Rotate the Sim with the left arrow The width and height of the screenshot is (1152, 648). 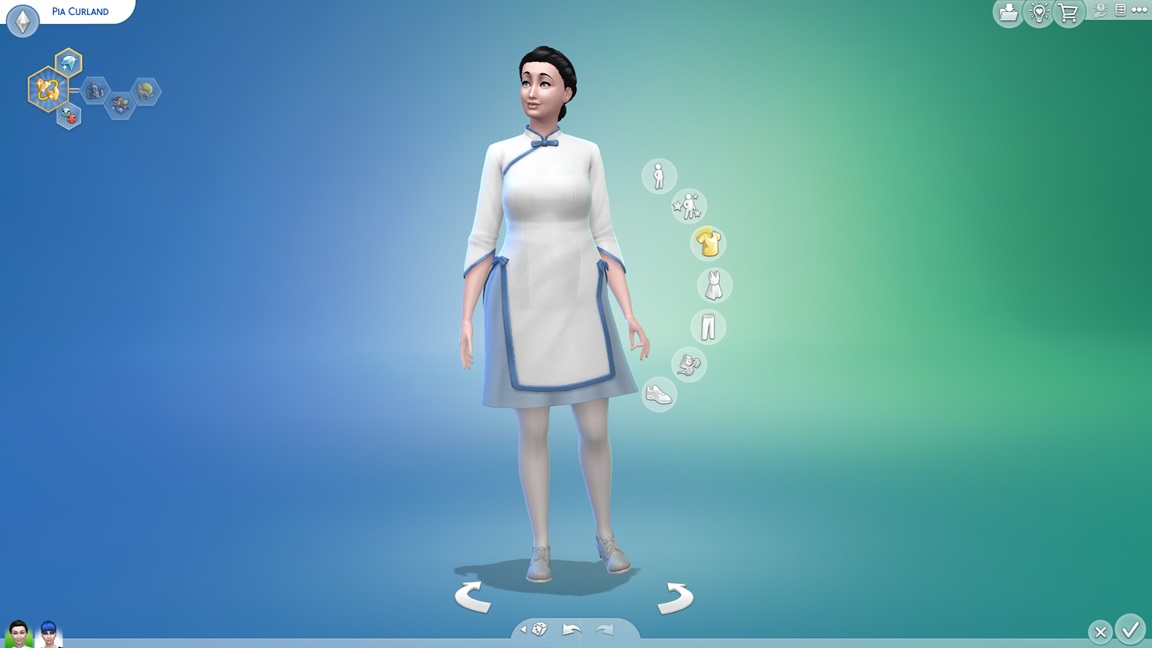click(x=472, y=597)
